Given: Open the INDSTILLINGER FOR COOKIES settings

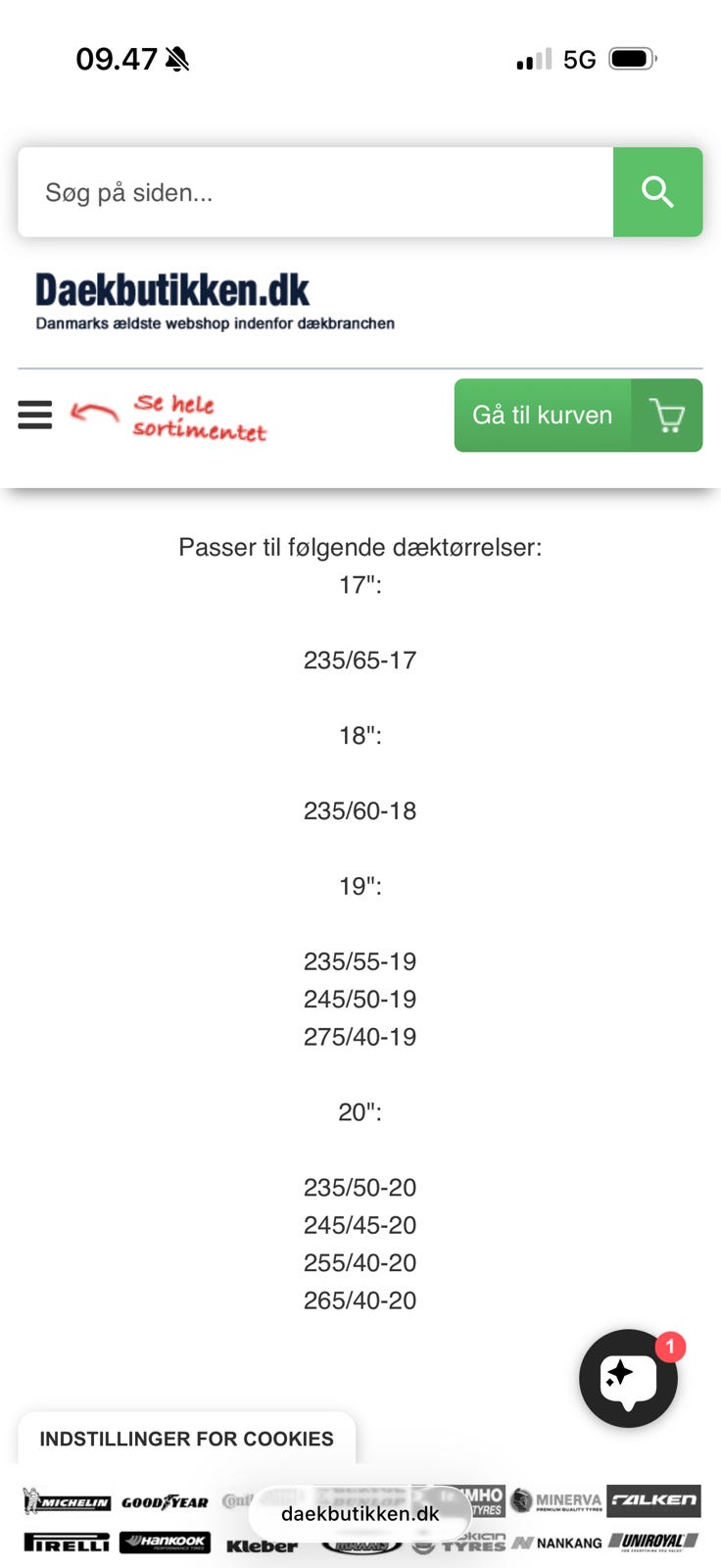Looking at the screenshot, I should 186,1439.
